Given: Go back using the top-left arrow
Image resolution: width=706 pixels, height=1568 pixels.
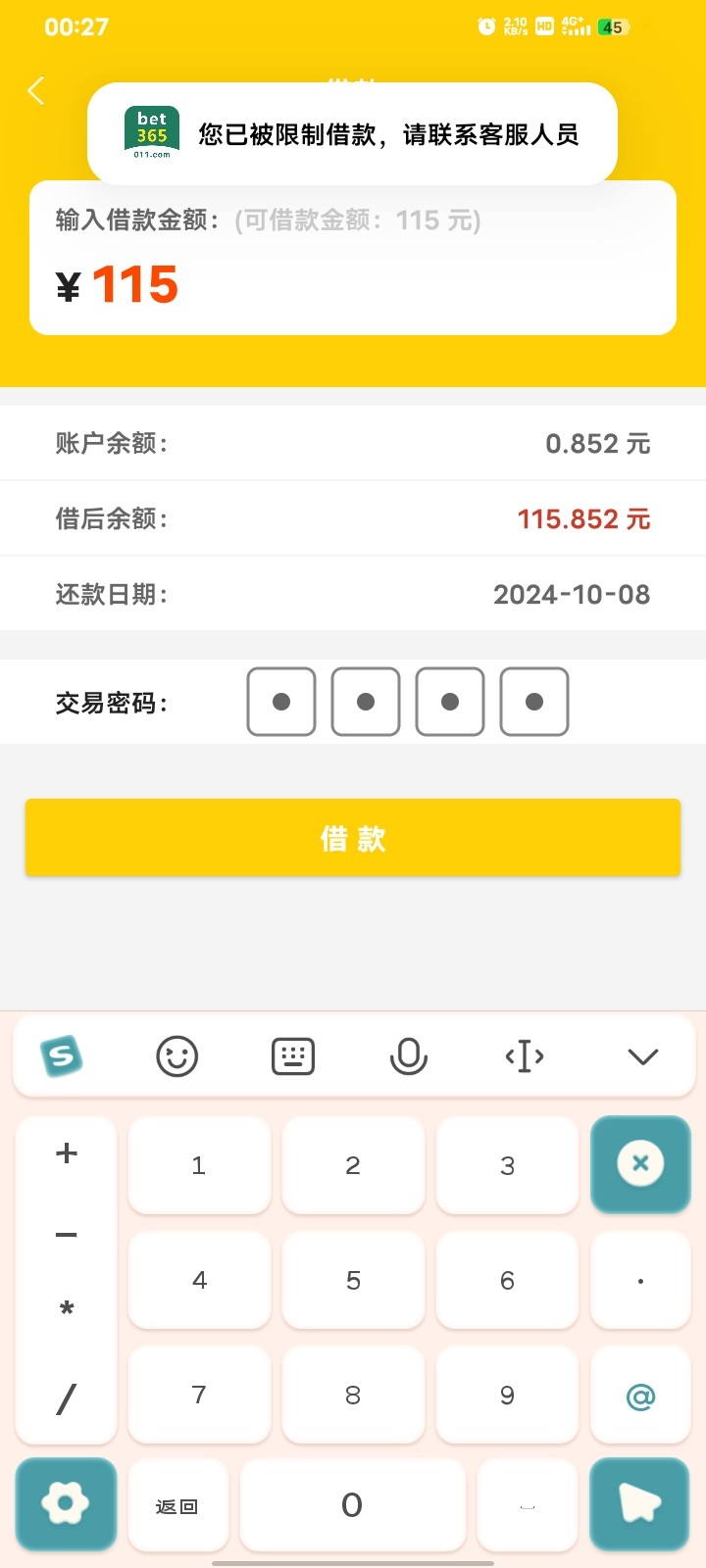Looking at the screenshot, I should pyautogui.click(x=36, y=91).
